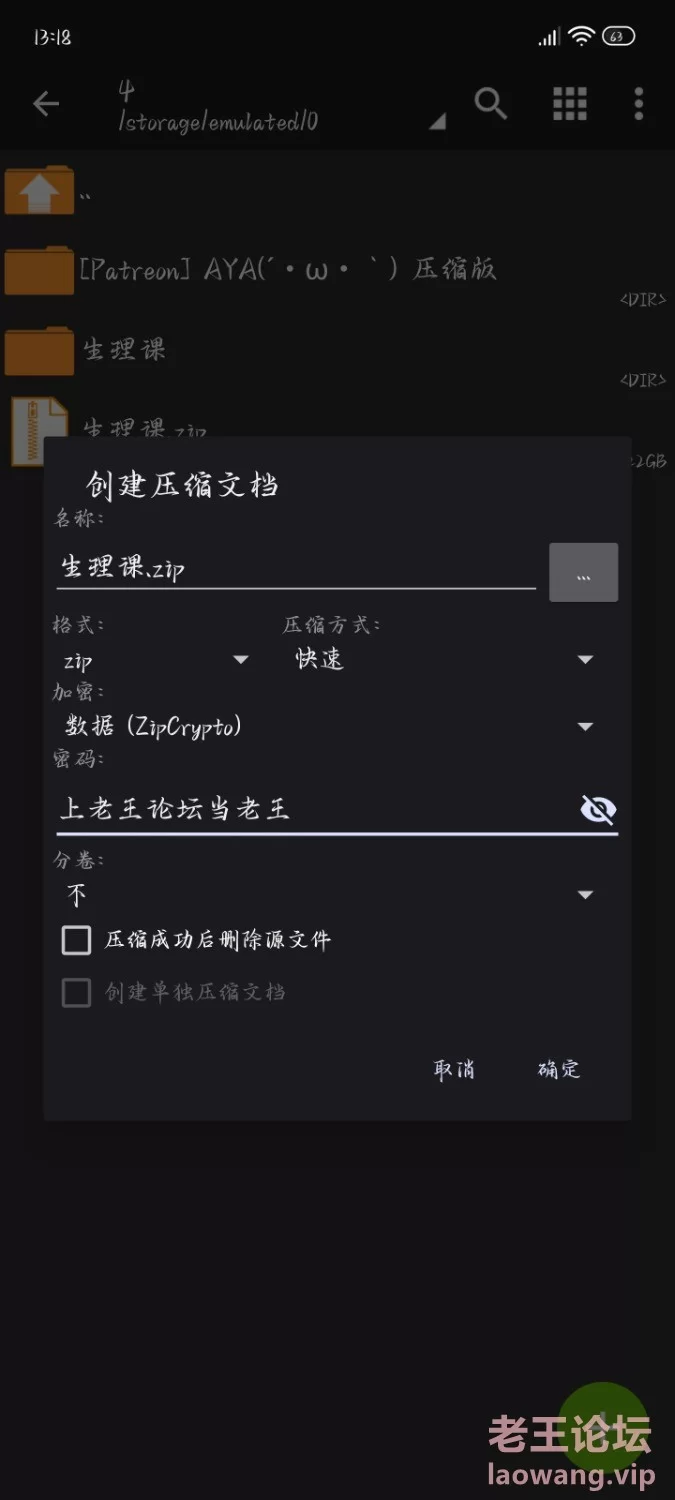675x1500 pixels.
Task: Toggle password visibility eye icon
Action: [598, 809]
